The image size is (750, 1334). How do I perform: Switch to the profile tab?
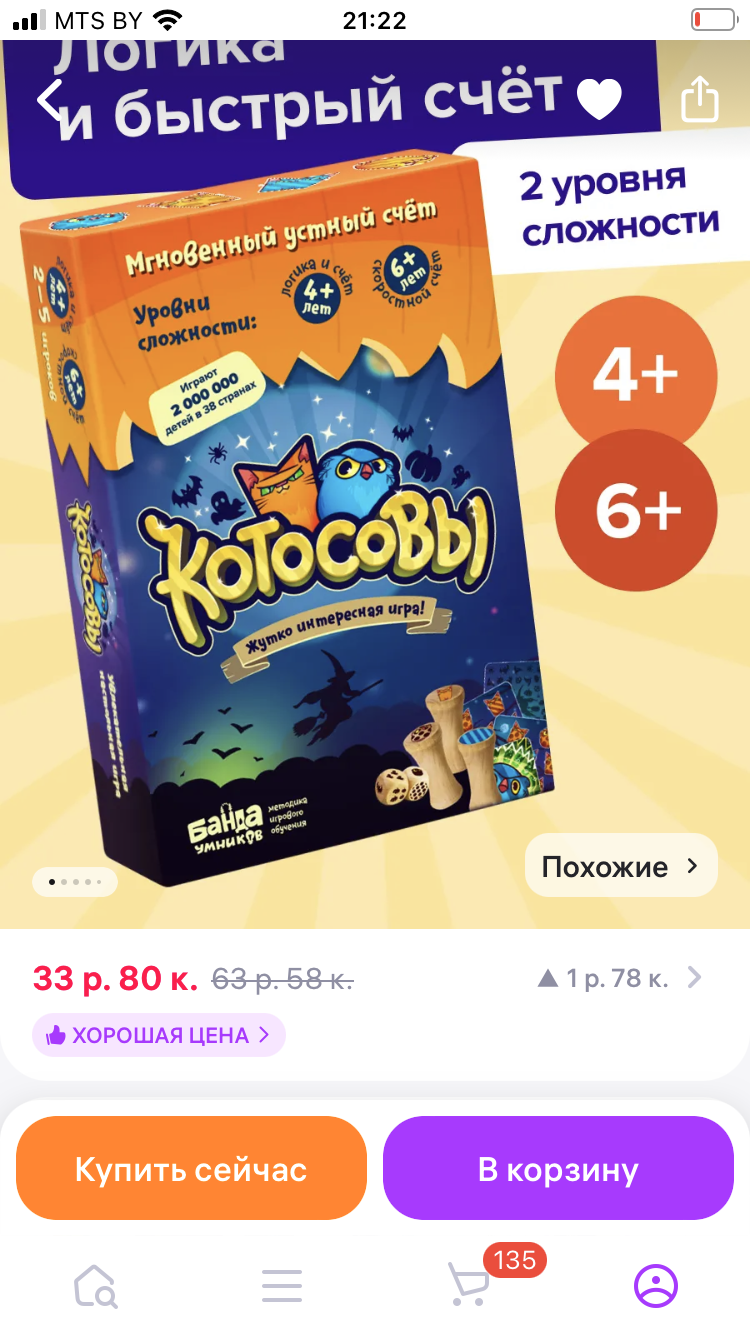click(656, 1285)
